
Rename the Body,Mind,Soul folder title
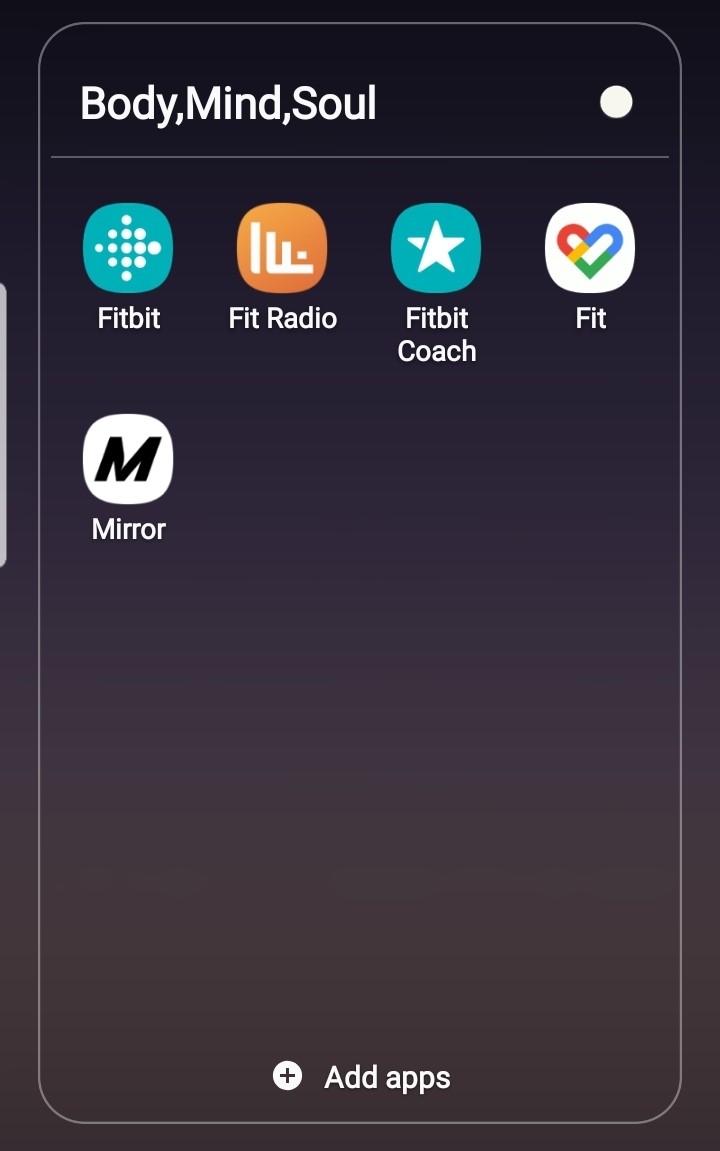(228, 104)
